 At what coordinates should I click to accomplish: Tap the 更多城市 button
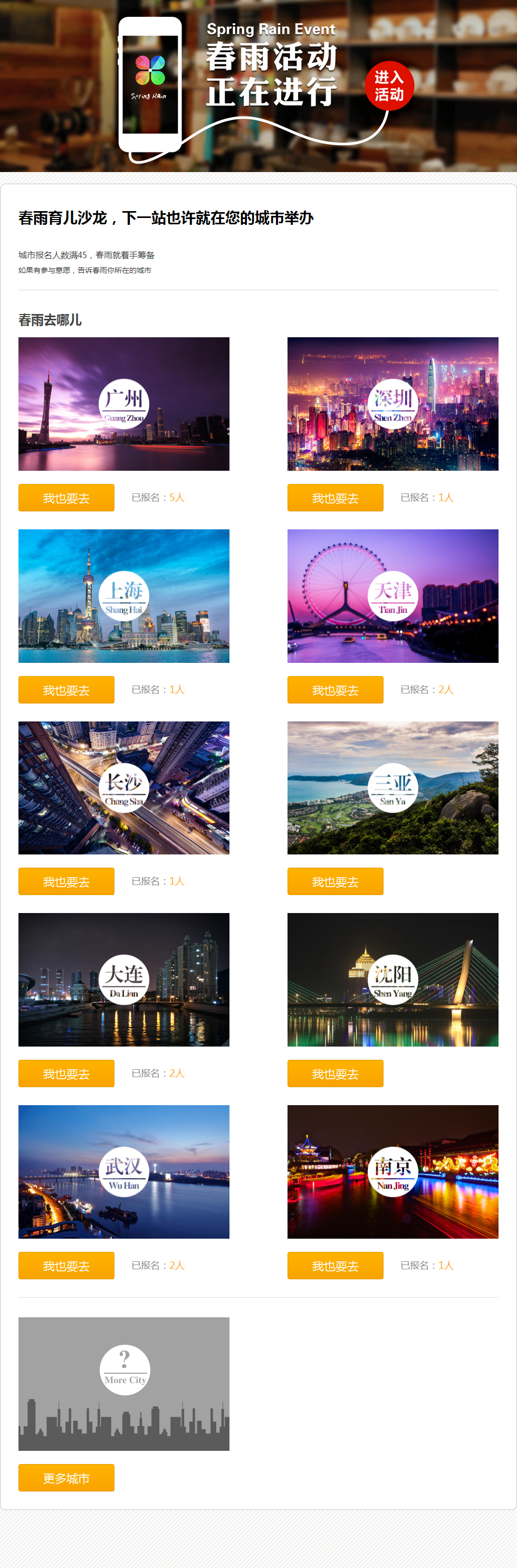click(66, 1477)
